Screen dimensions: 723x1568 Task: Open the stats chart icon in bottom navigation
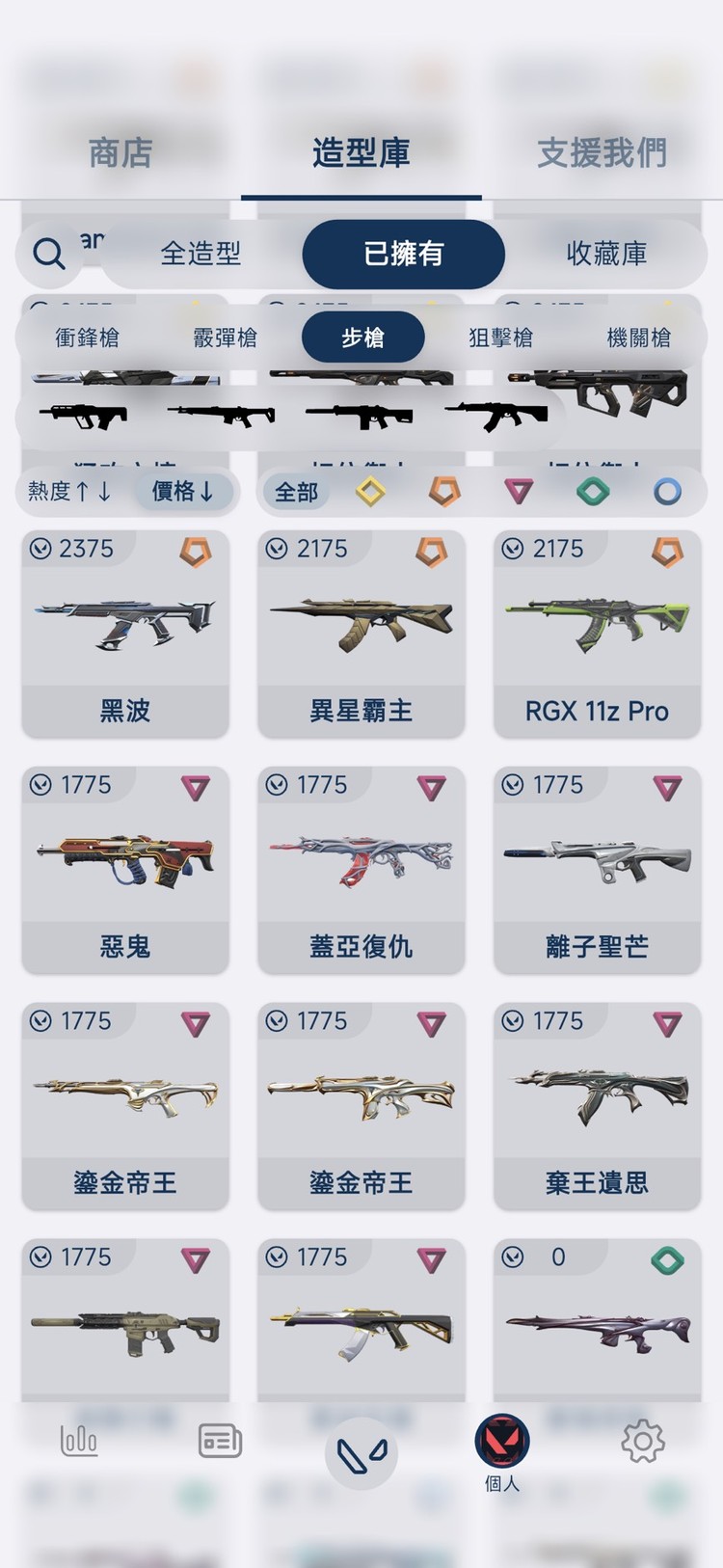[x=80, y=1439]
